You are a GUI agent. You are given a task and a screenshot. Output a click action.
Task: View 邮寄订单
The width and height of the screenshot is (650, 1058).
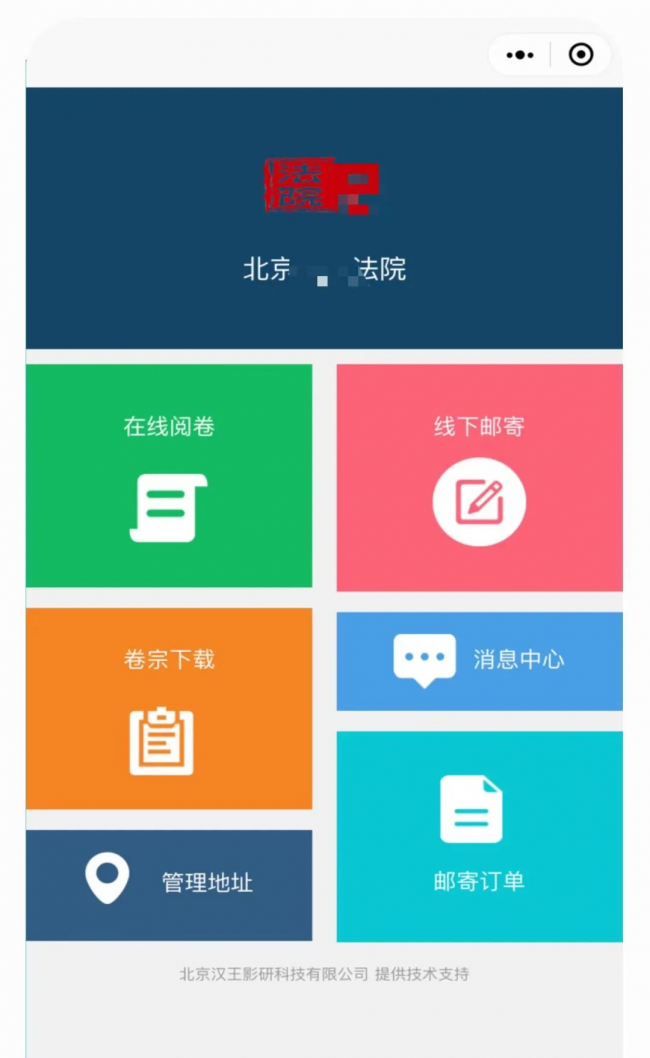tap(479, 837)
